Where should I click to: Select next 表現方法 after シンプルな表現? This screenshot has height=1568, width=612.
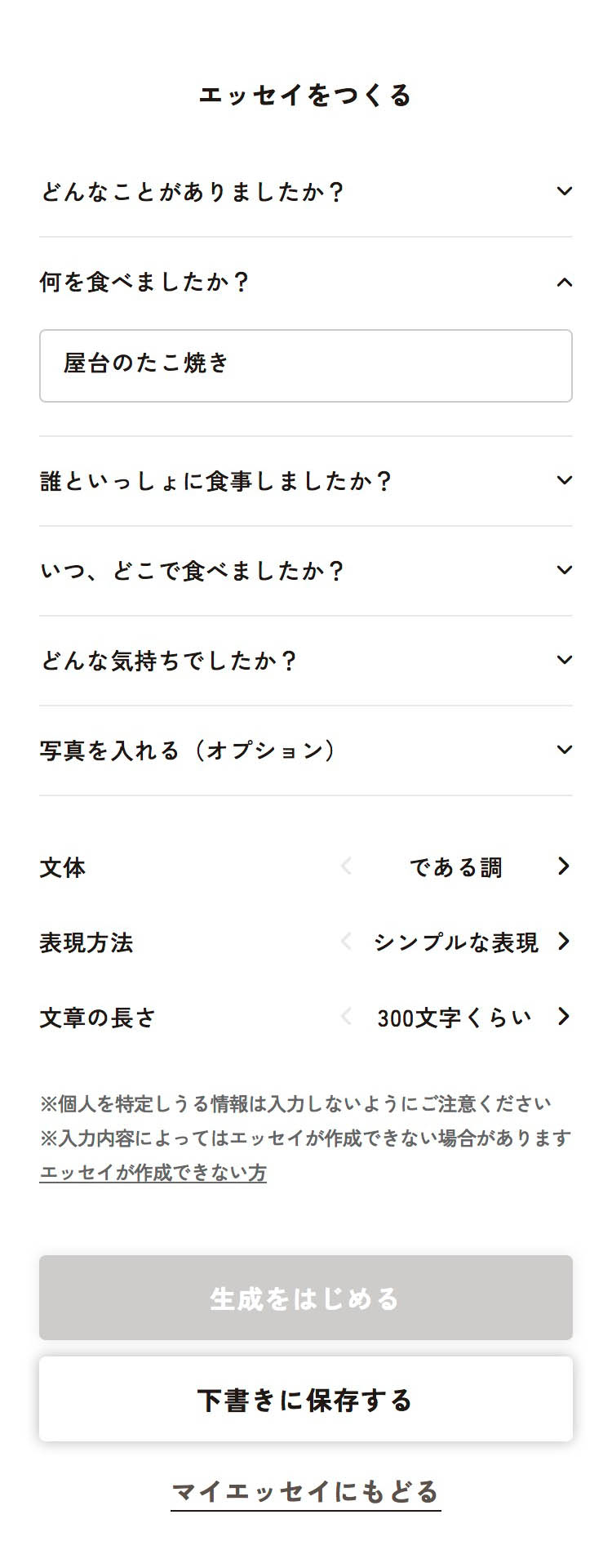[563, 942]
